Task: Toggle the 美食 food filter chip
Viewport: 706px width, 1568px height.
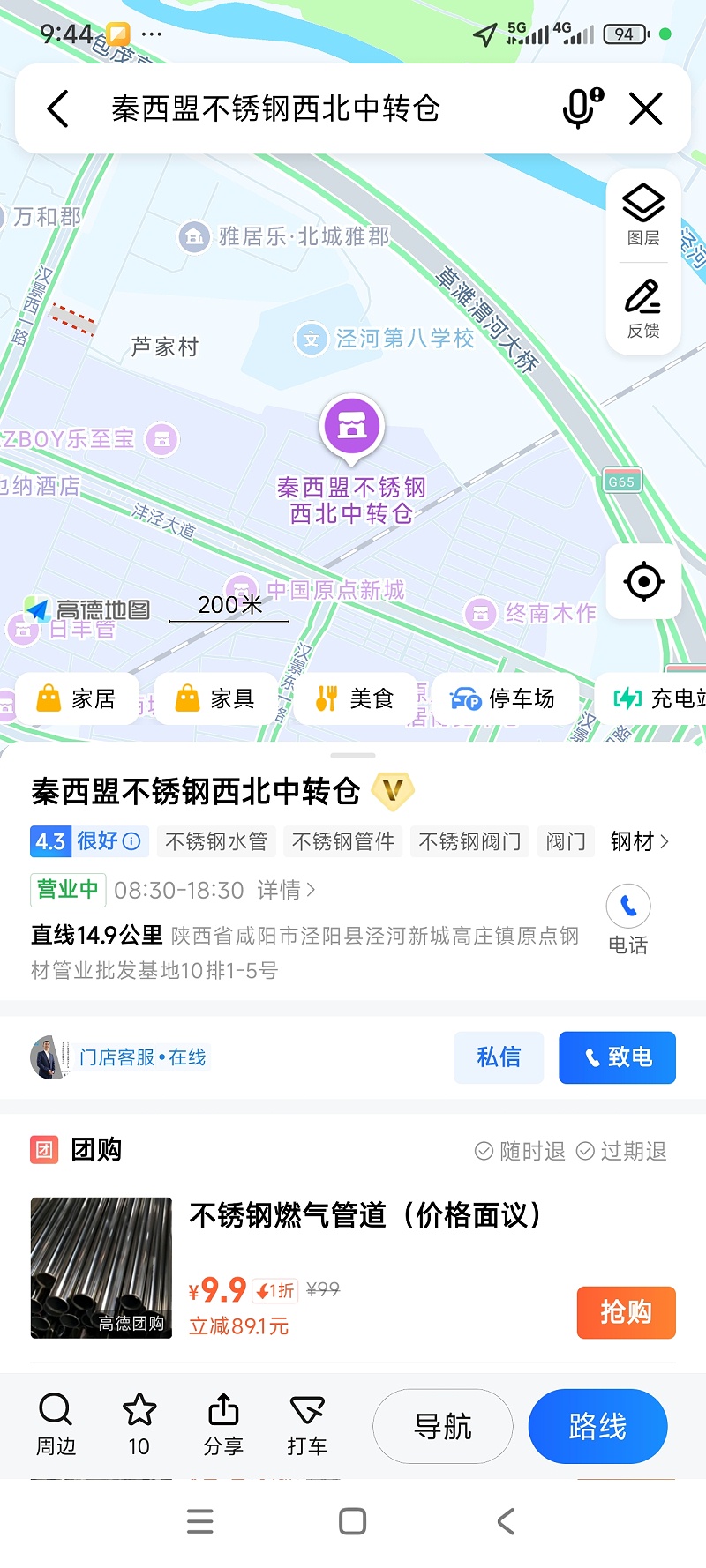Action: tap(355, 698)
